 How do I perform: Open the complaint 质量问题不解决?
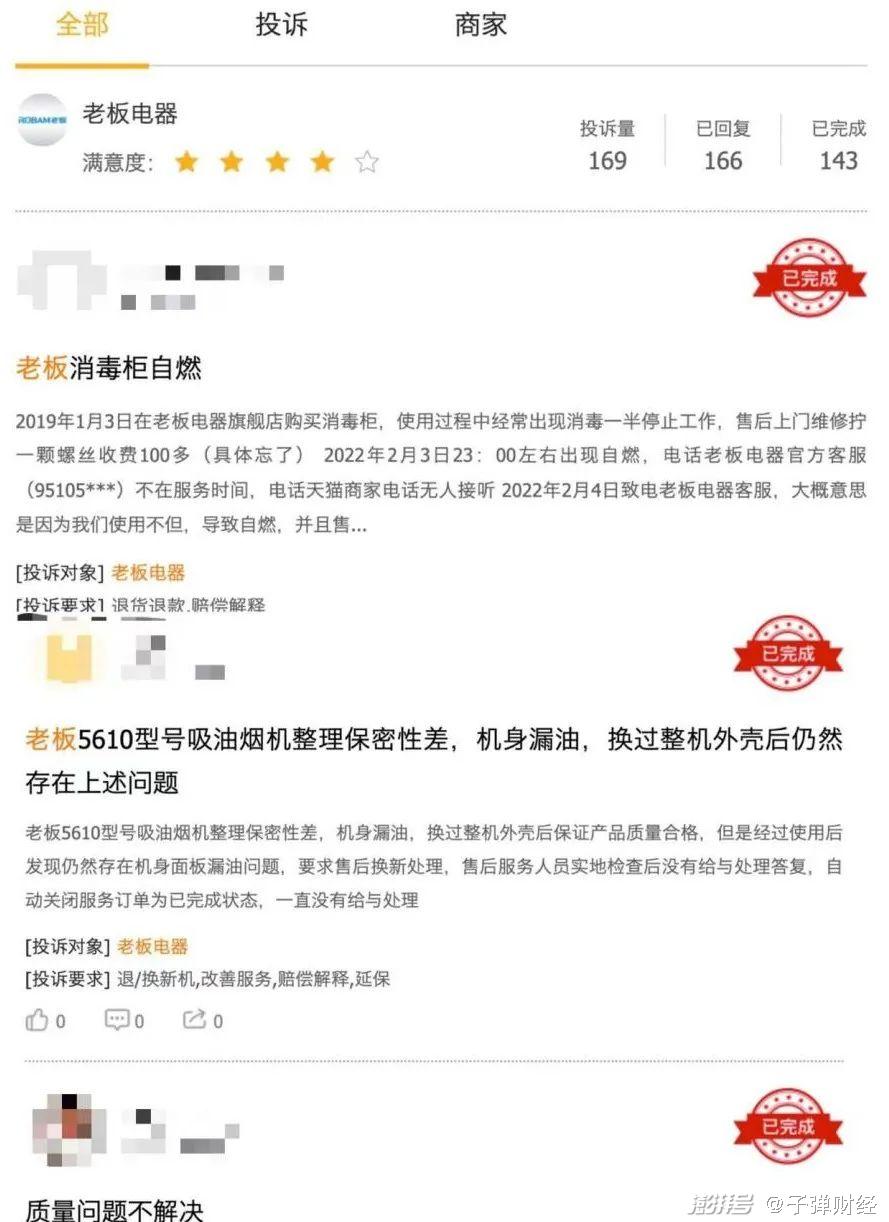tap(114, 1210)
